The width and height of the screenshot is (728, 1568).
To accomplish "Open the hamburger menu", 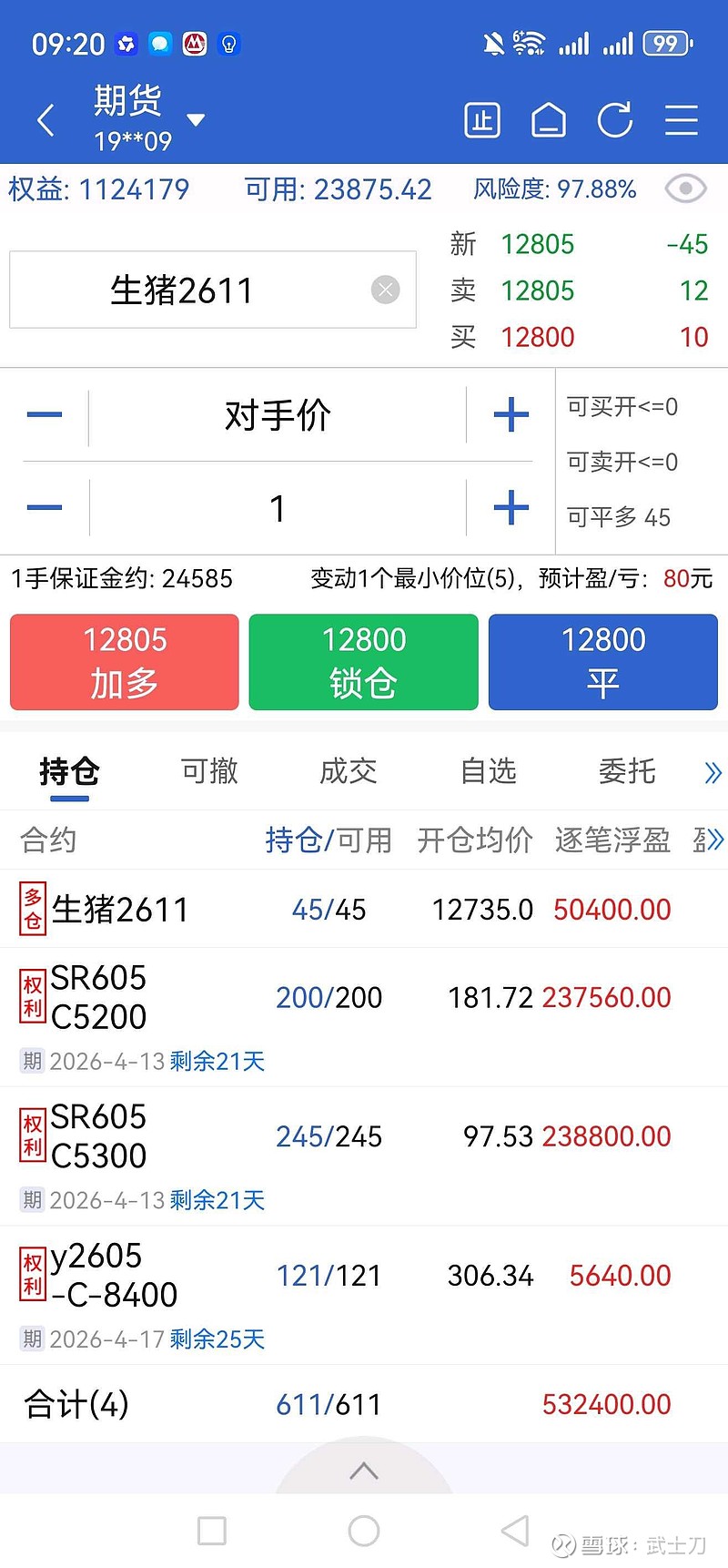I will tap(681, 120).
